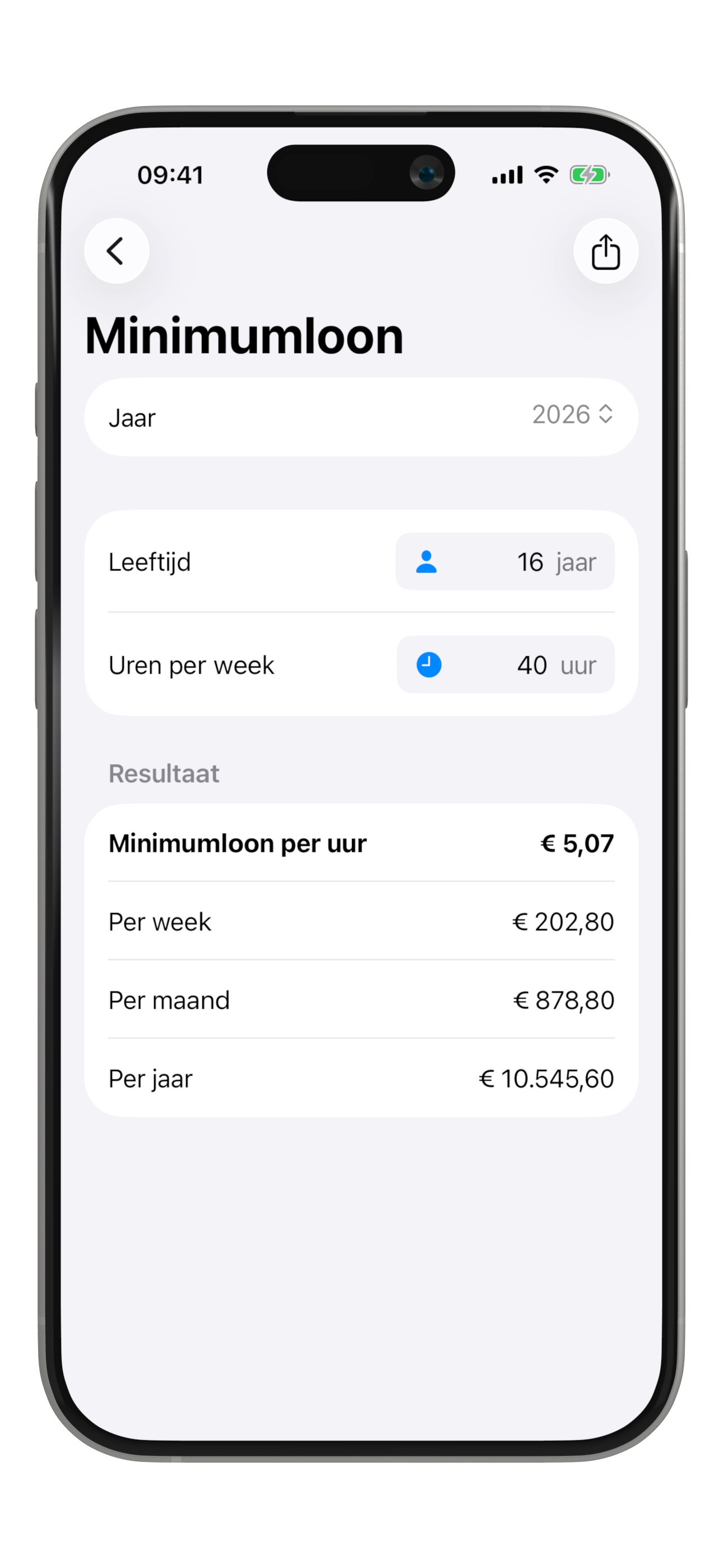Tap the back chevron to go back
The width and height of the screenshot is (723, 1568).
pyautogui.click(x=117, y=250)
